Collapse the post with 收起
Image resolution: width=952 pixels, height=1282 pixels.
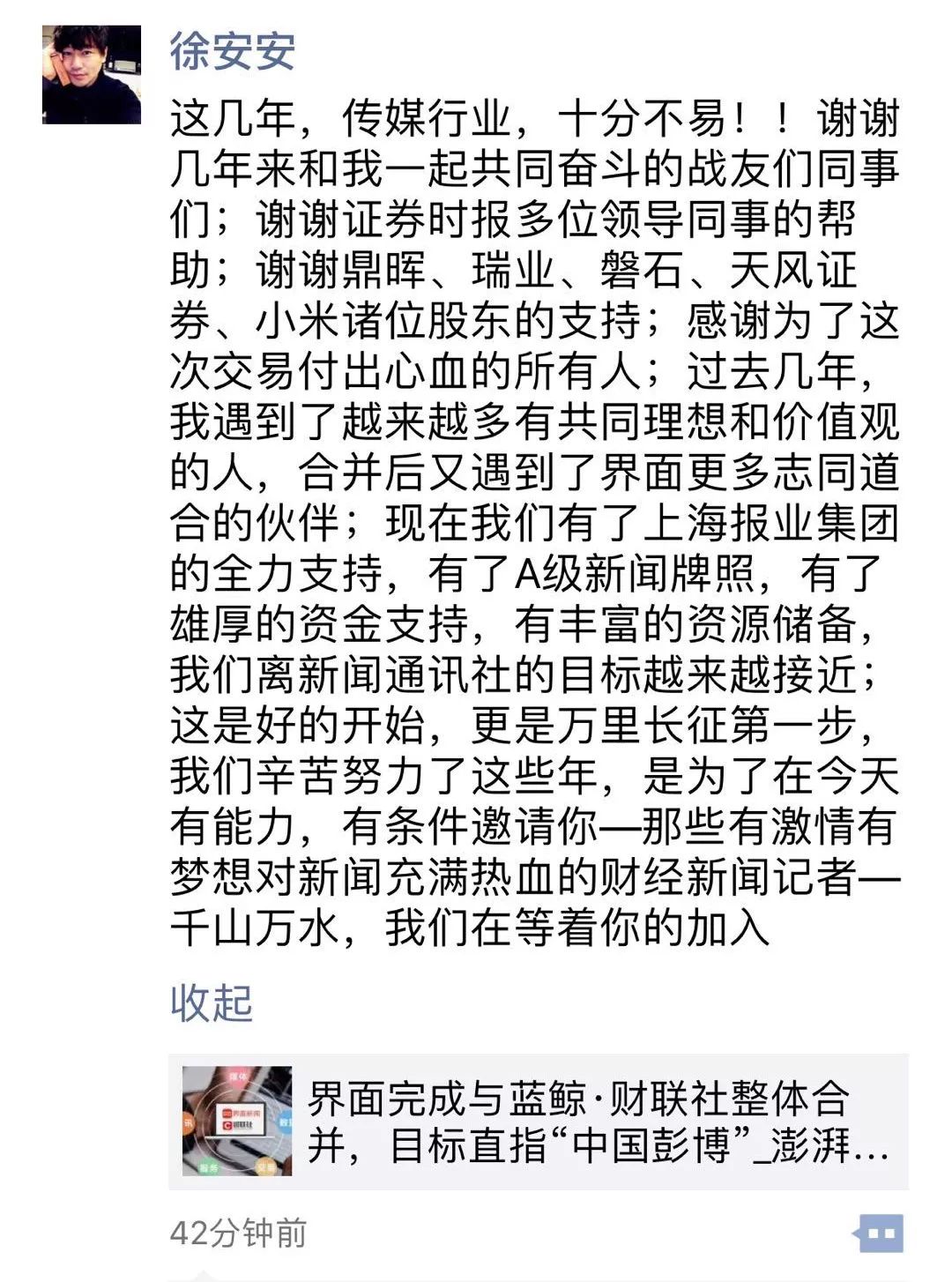211,1002
